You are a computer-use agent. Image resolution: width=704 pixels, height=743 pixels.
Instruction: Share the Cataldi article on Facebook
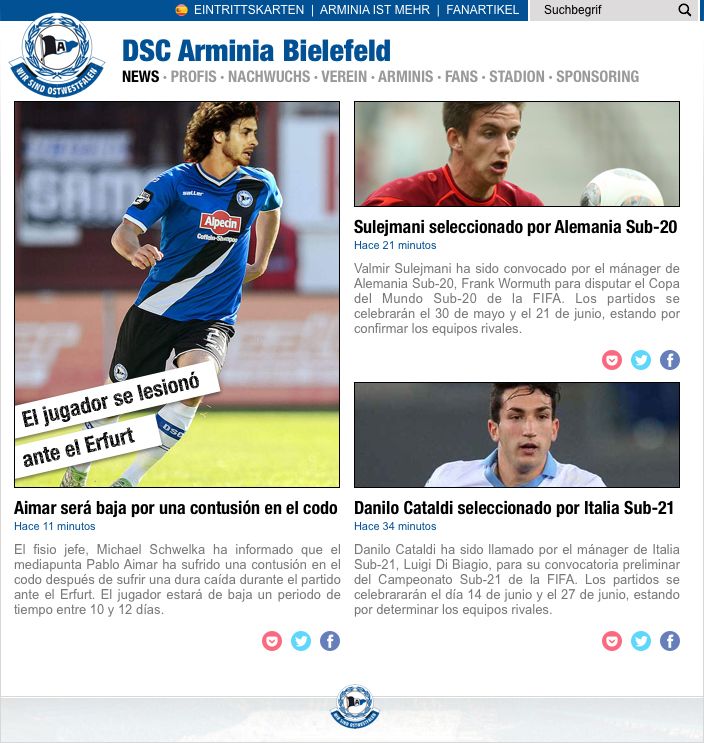[670, 641]
